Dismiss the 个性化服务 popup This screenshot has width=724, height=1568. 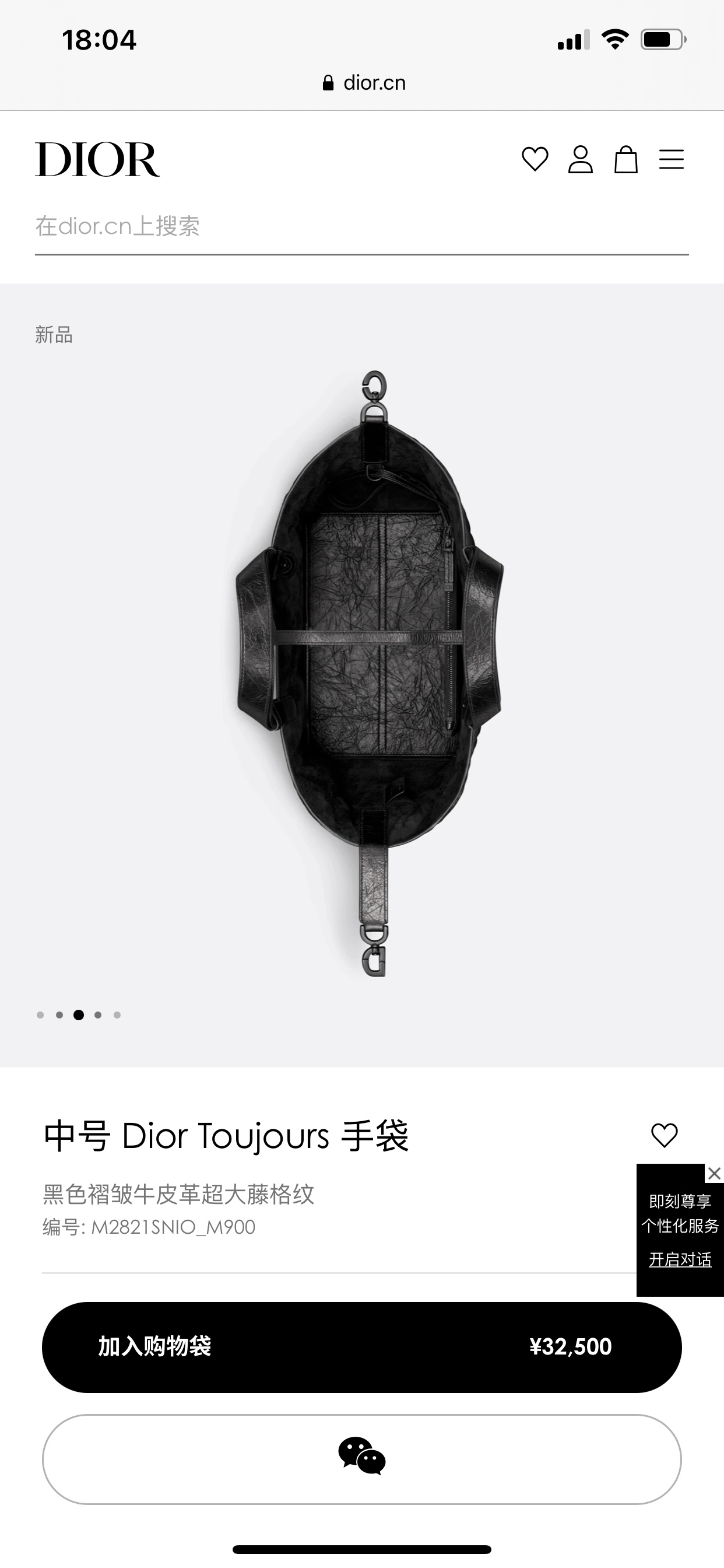pos(714,1173)
